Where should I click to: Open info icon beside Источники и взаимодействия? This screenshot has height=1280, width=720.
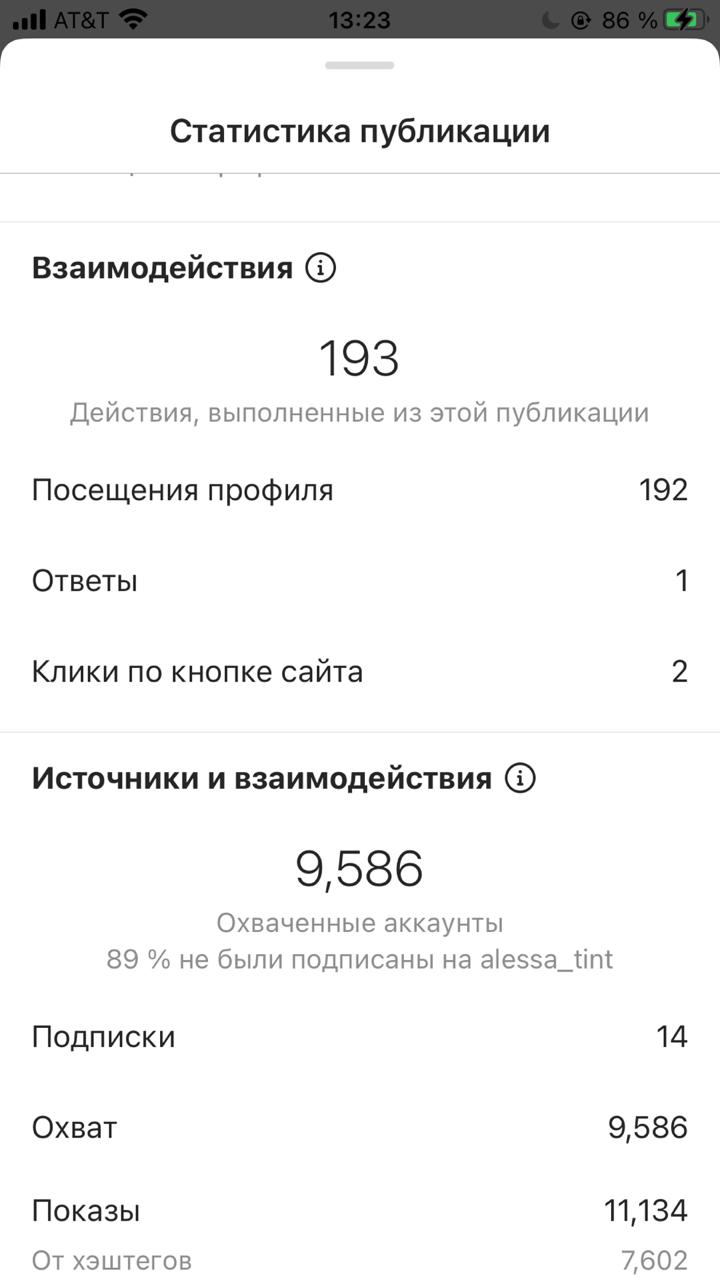(520, 779)
